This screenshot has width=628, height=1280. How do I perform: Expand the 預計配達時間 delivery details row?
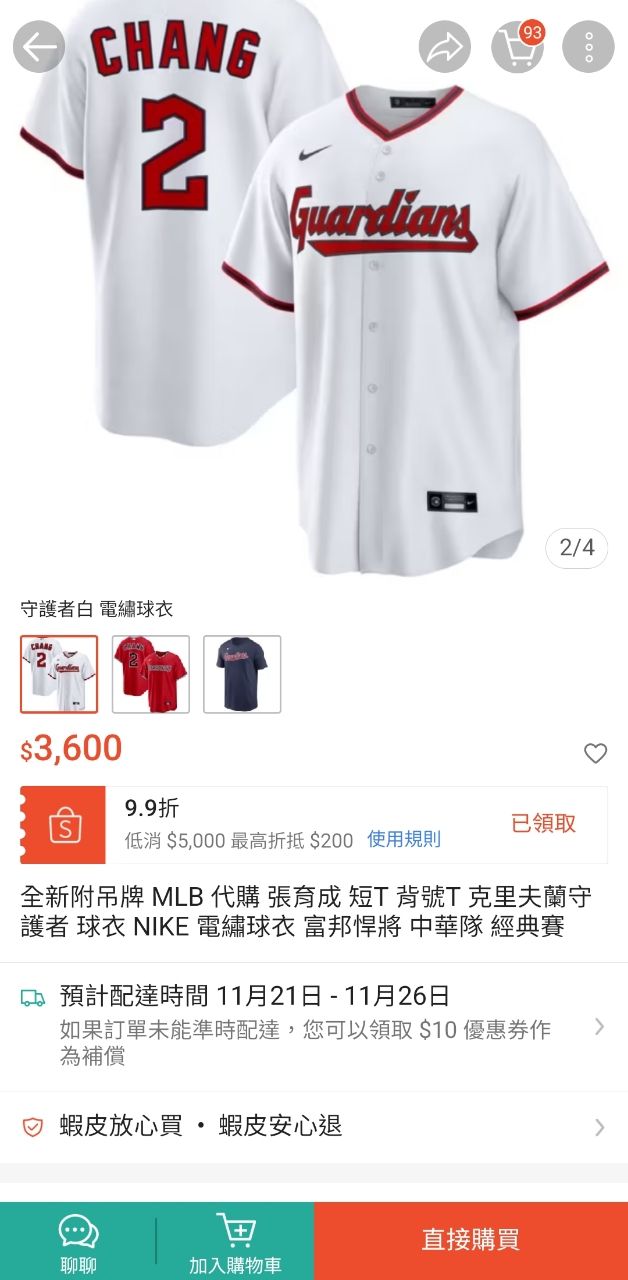[314, 1026]
